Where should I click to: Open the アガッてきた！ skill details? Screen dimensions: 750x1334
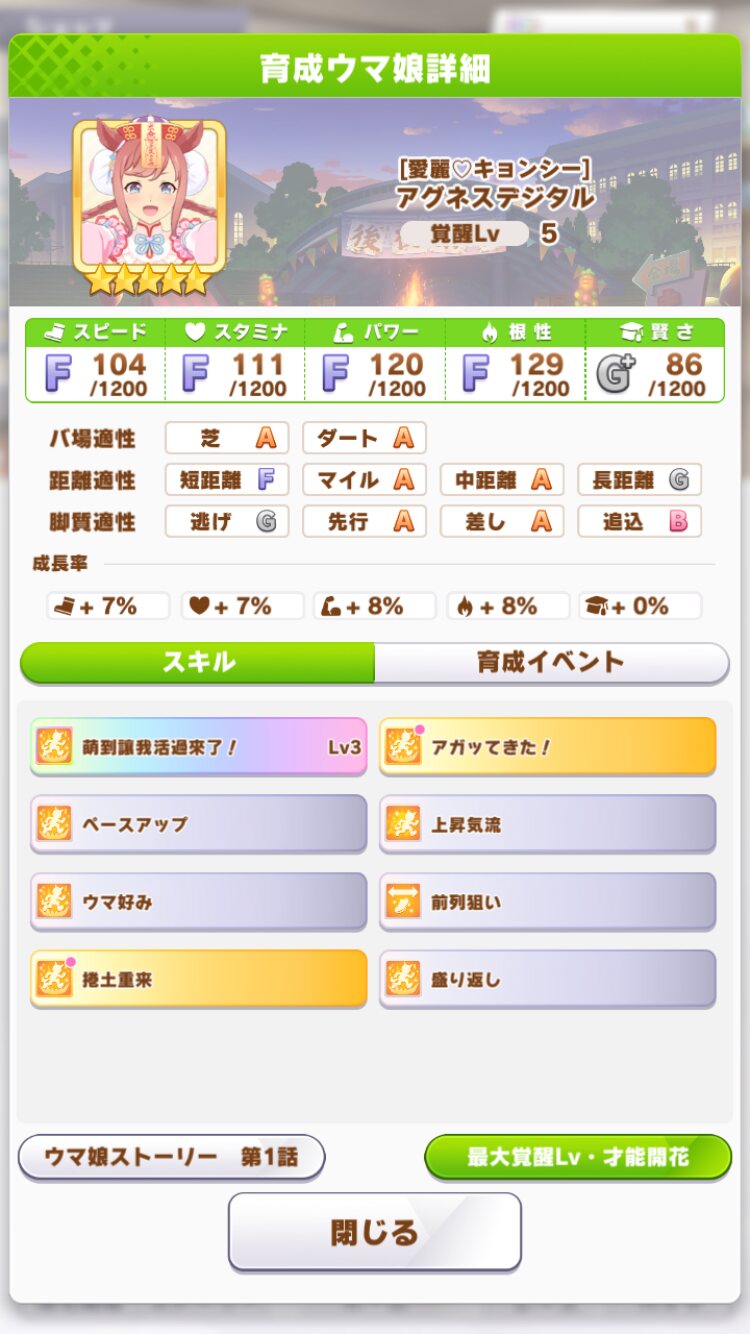pyautogui.click(x=548, y=746)
